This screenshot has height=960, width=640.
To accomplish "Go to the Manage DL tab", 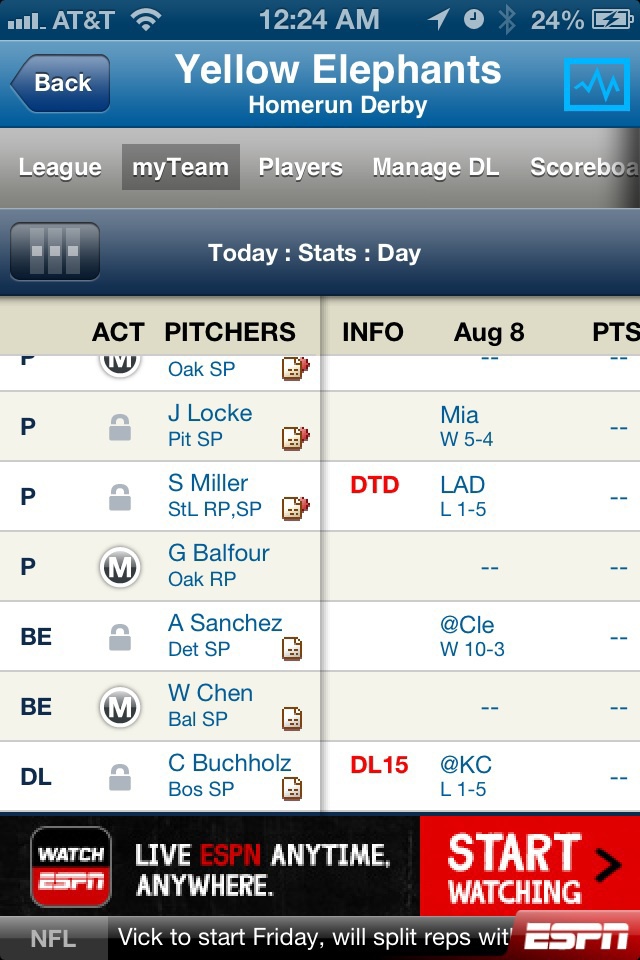I will [435, 167].
